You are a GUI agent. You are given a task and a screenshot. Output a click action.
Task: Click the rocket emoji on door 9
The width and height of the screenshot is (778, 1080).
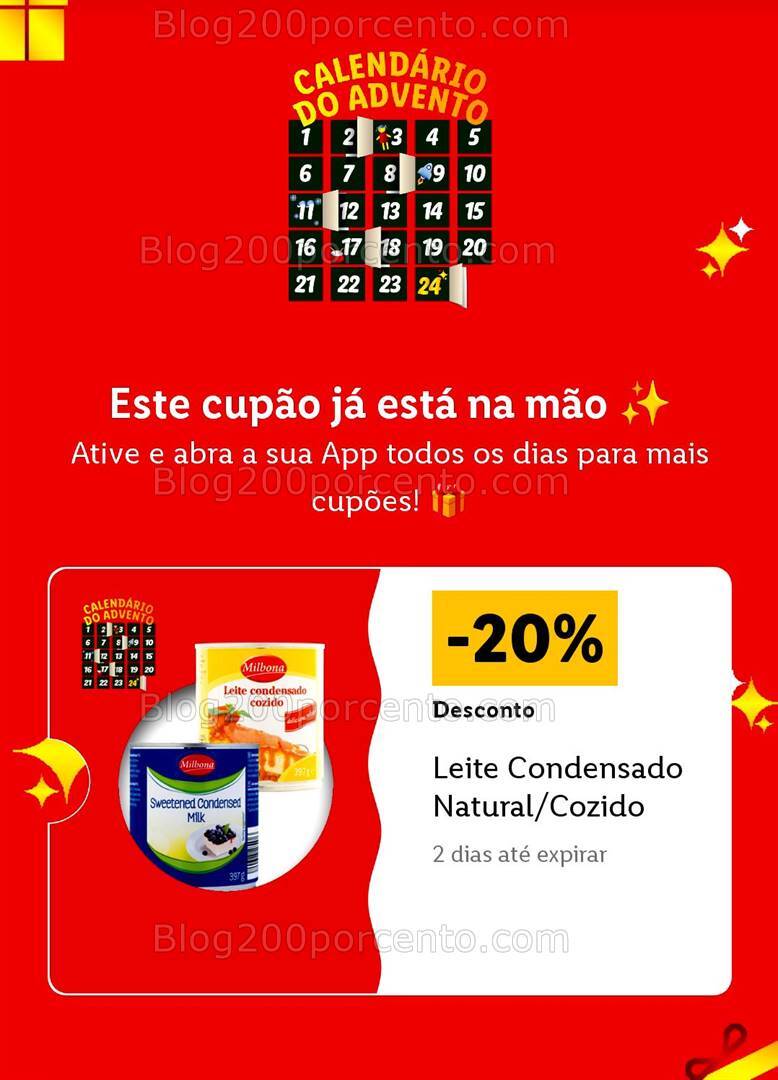(425, 171)
